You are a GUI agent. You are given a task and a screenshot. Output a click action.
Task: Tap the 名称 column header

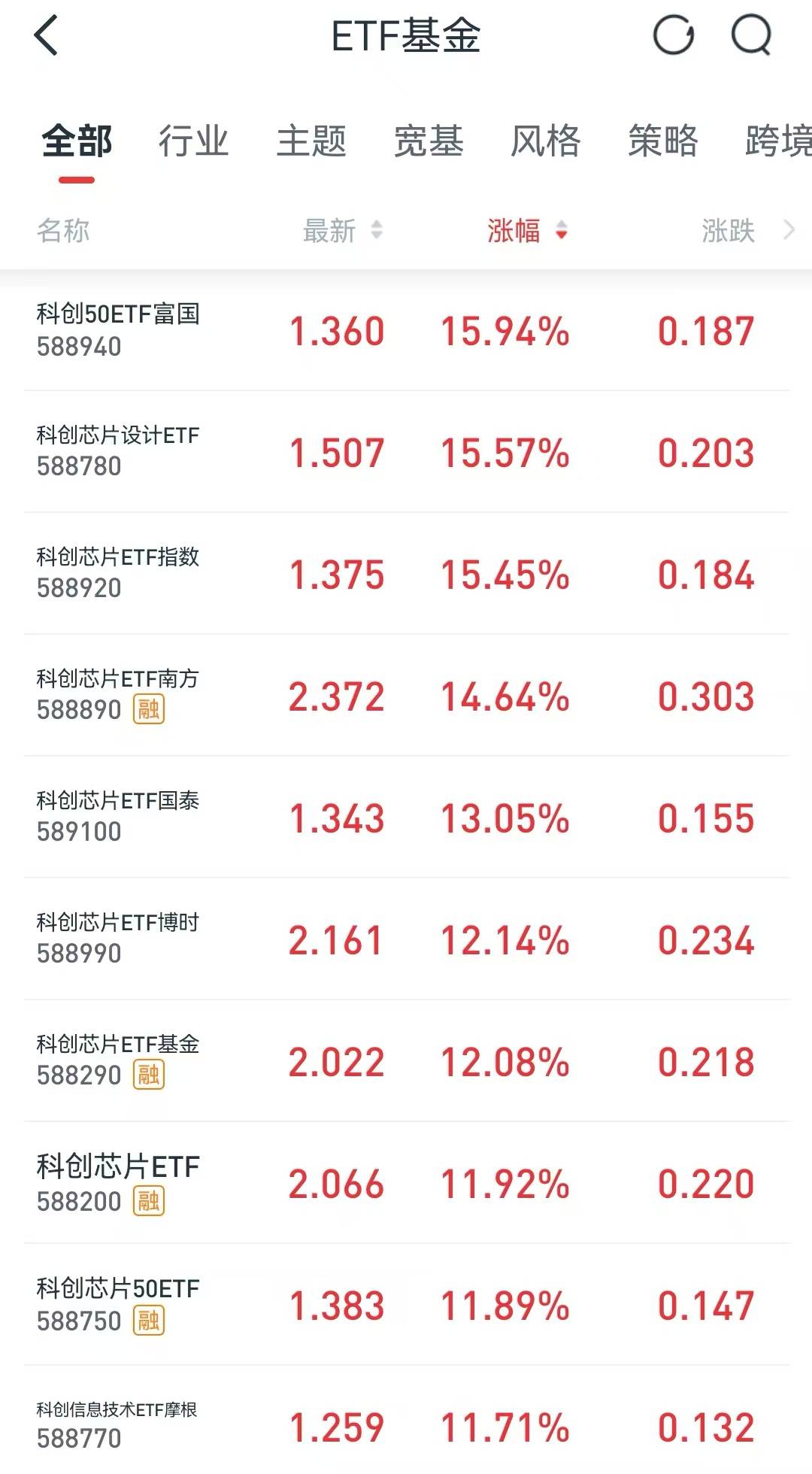[x=64, y=232]
